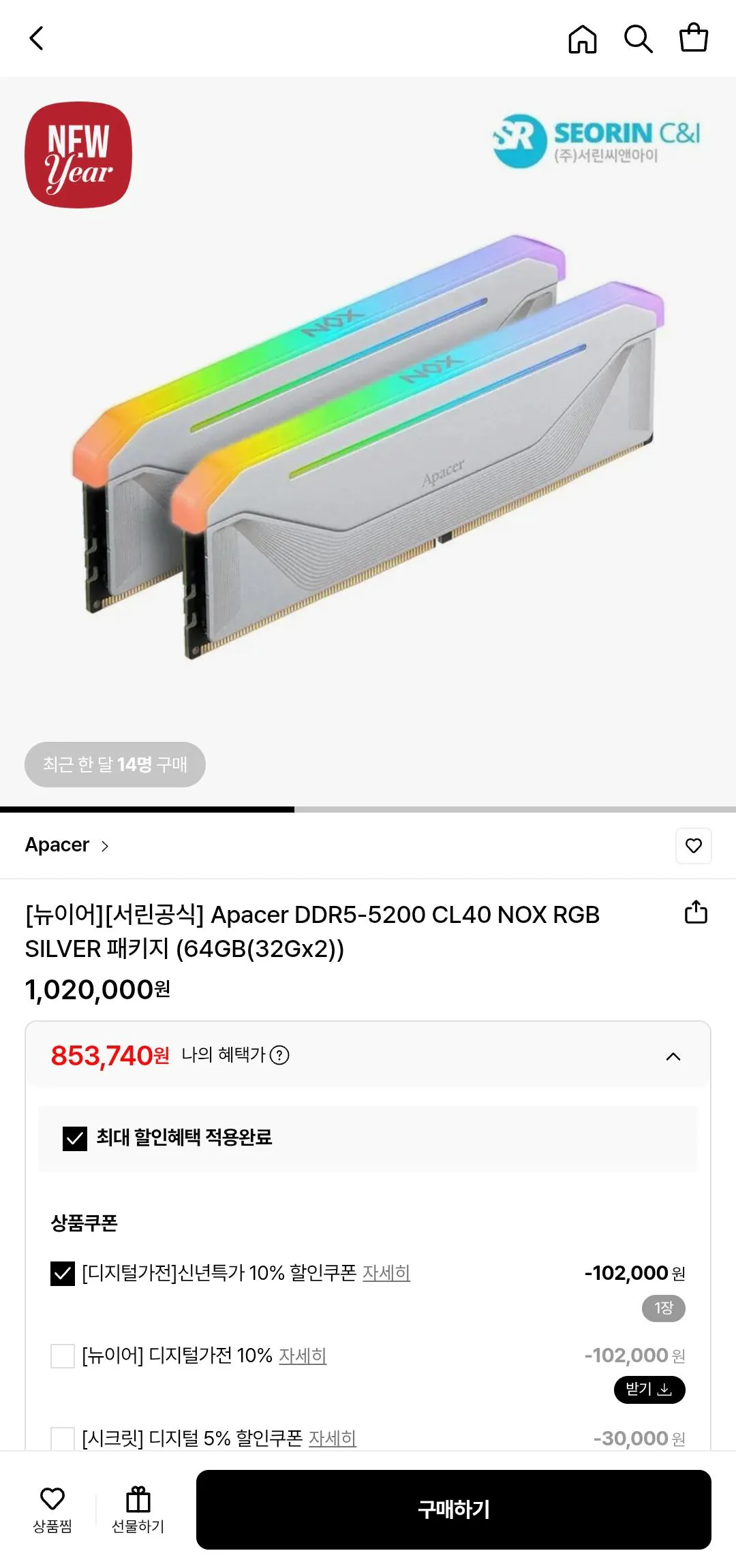Expand the Apacer brand page
Viewport: 736px width, 1568px height.
coord(66,845)
